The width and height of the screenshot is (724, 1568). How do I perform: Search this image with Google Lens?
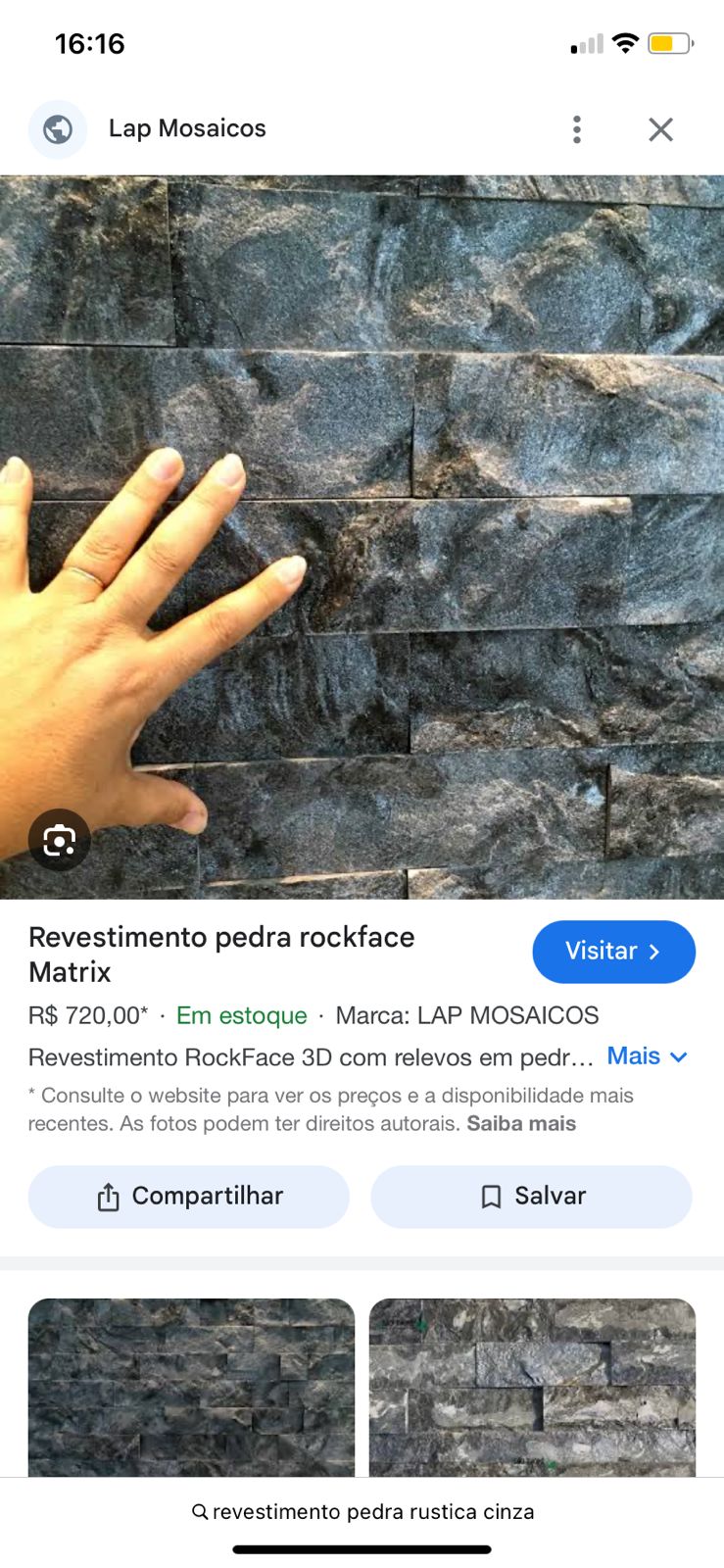point(59,840)
